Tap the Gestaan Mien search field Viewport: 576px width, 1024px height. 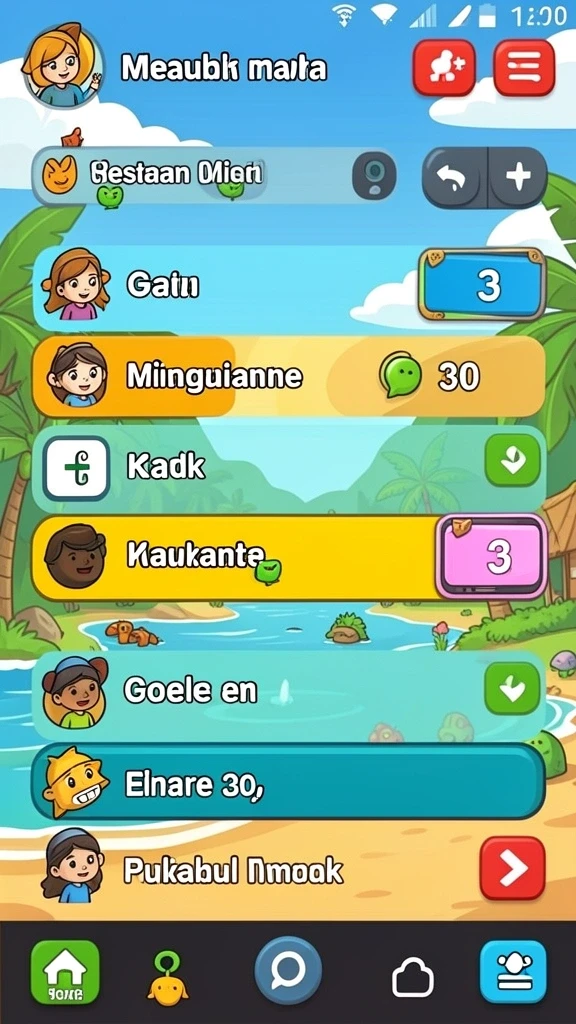click(216, 175)
